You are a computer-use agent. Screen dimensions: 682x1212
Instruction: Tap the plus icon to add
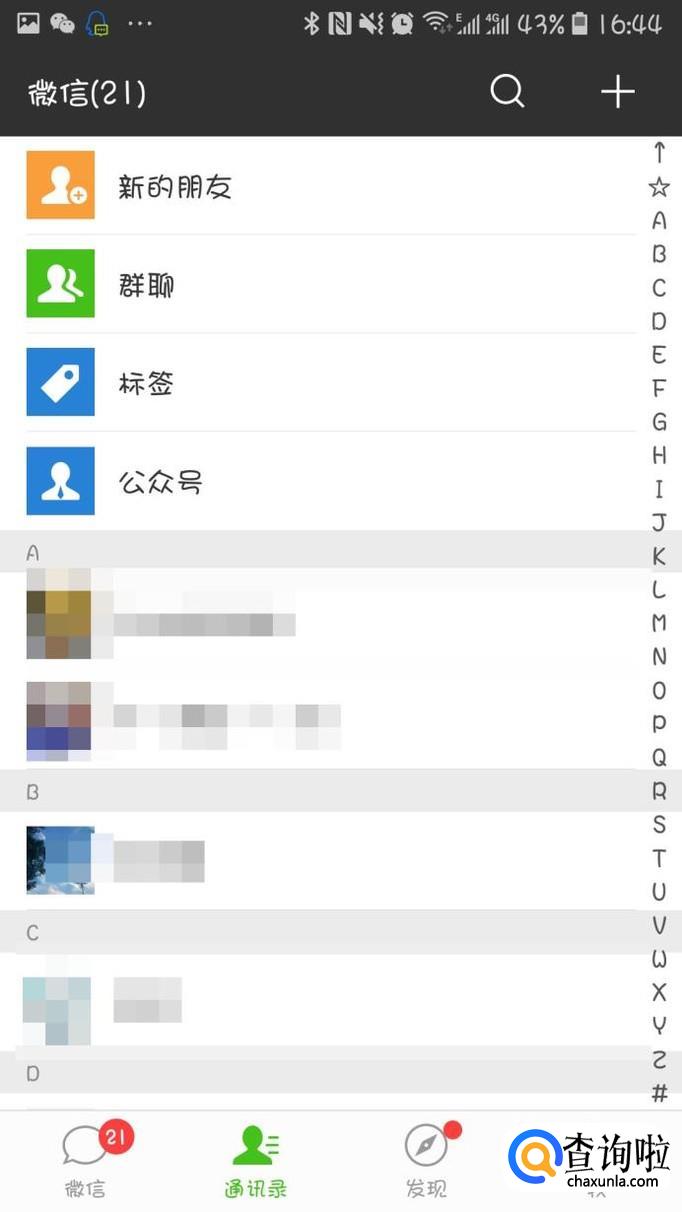tap(617, 92)
